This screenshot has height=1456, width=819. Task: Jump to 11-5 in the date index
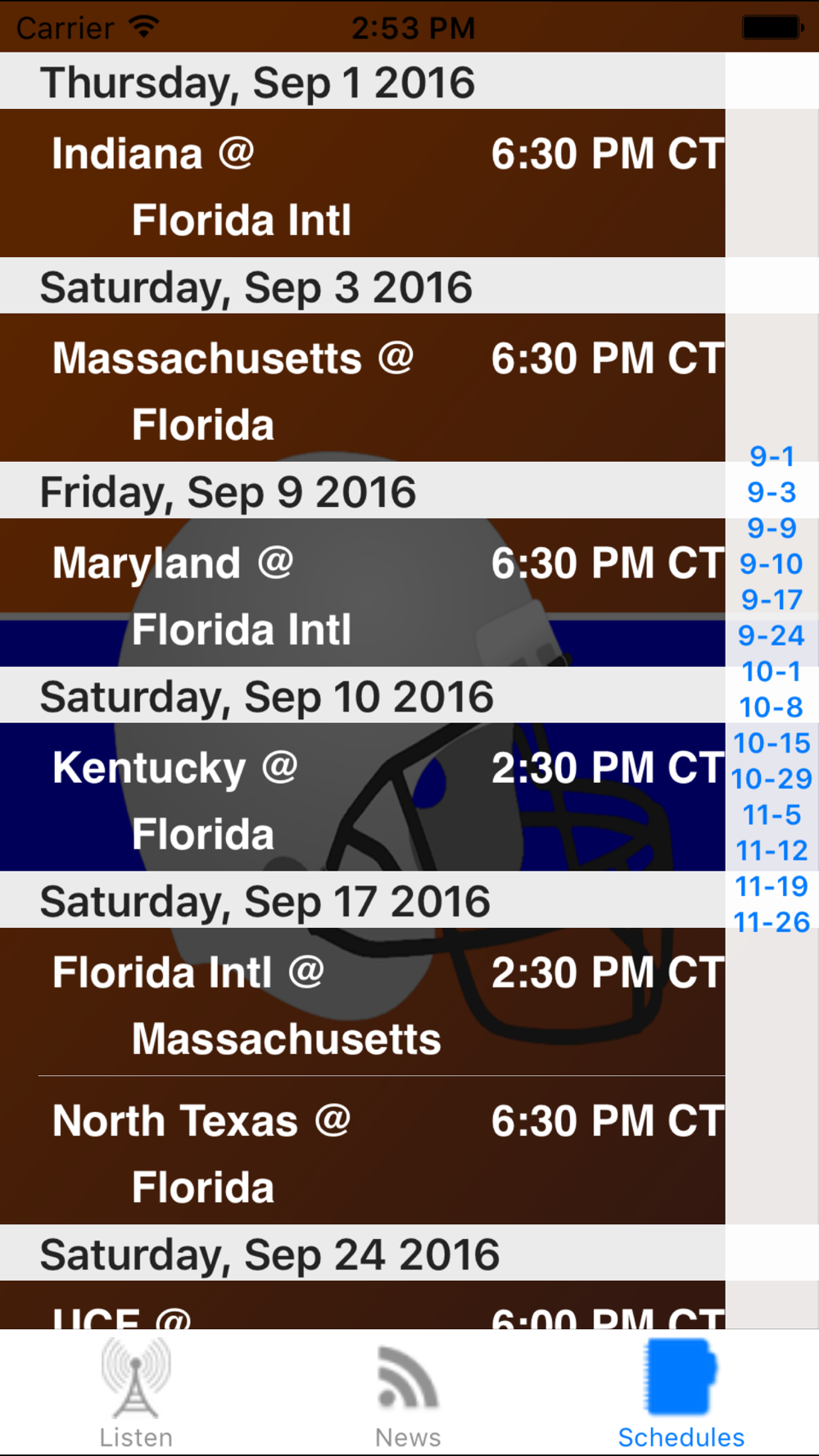click(x=771, y=815)
